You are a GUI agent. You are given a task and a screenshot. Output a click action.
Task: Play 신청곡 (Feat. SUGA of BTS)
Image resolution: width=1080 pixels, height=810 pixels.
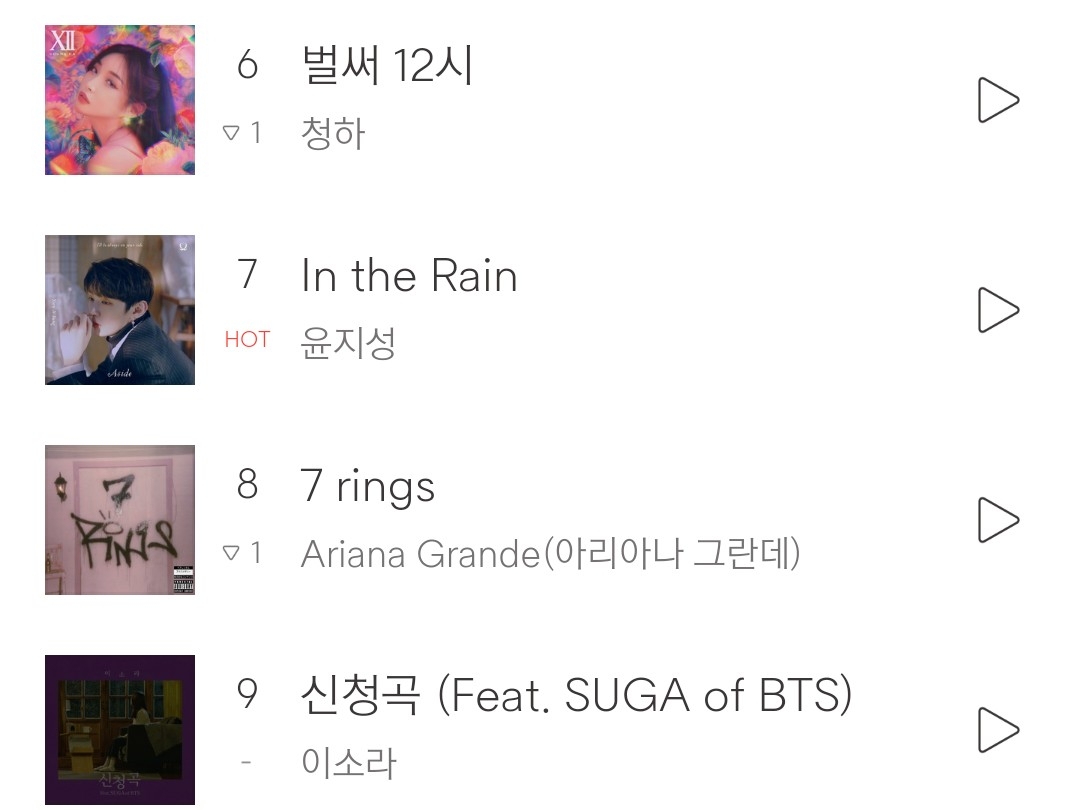click(997, 729)
